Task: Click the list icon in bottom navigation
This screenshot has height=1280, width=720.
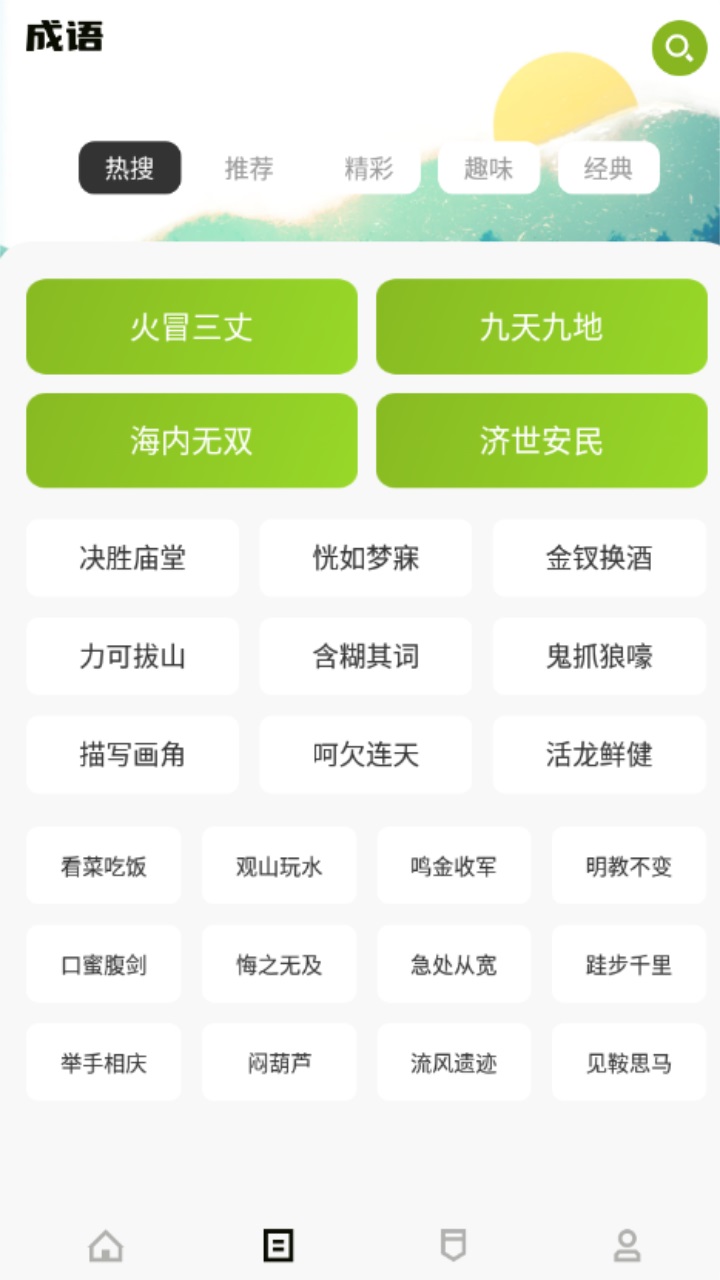Action: click(280, 1246)
